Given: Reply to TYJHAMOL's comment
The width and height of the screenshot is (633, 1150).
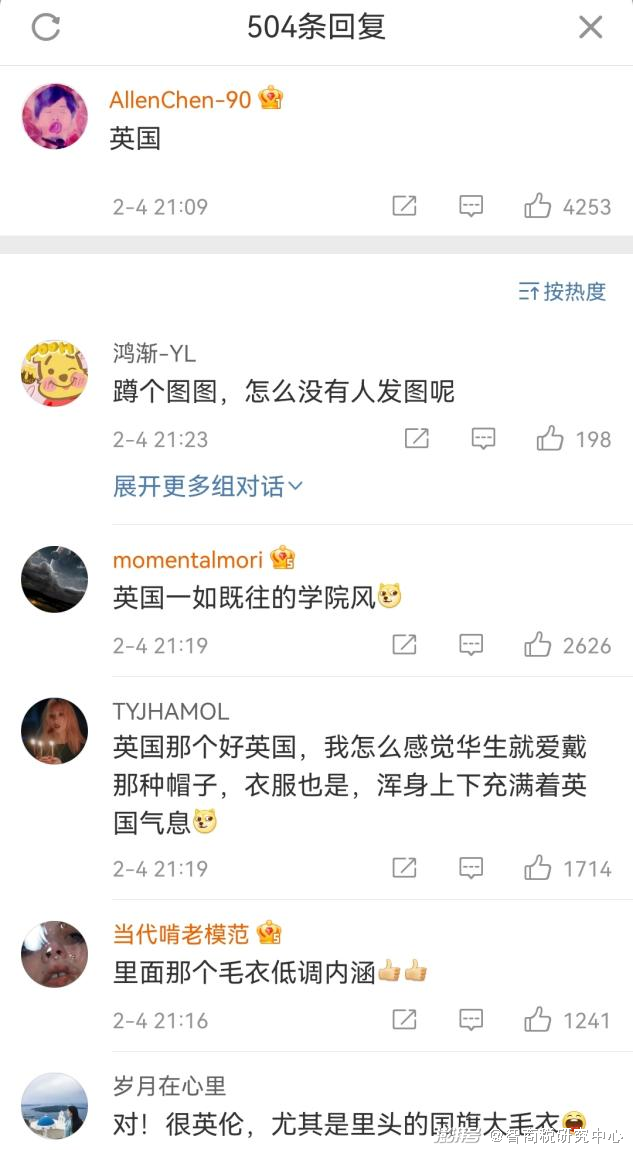Looking at the screenshot, I should [x=470, y=868].
